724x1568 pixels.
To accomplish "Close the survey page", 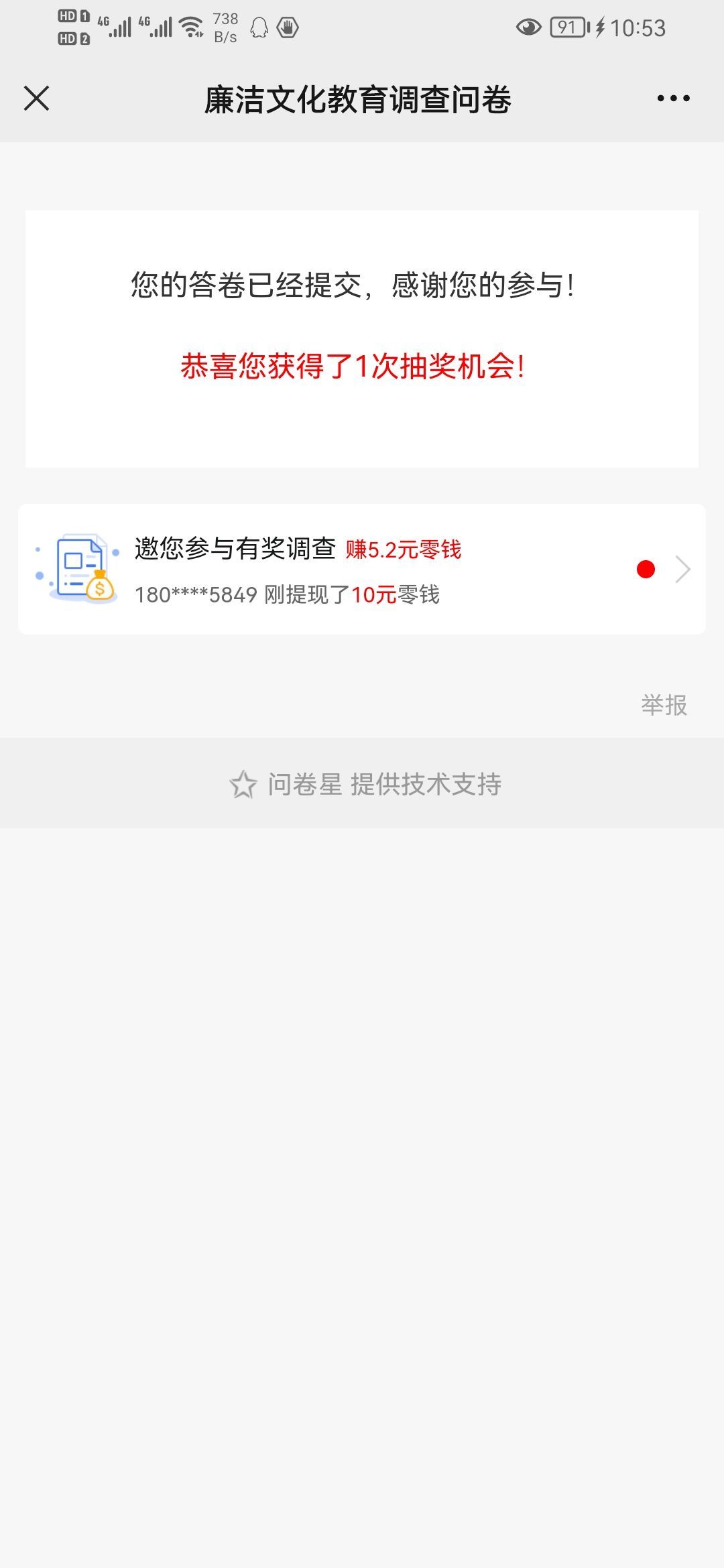I will (x=37, y=99).
